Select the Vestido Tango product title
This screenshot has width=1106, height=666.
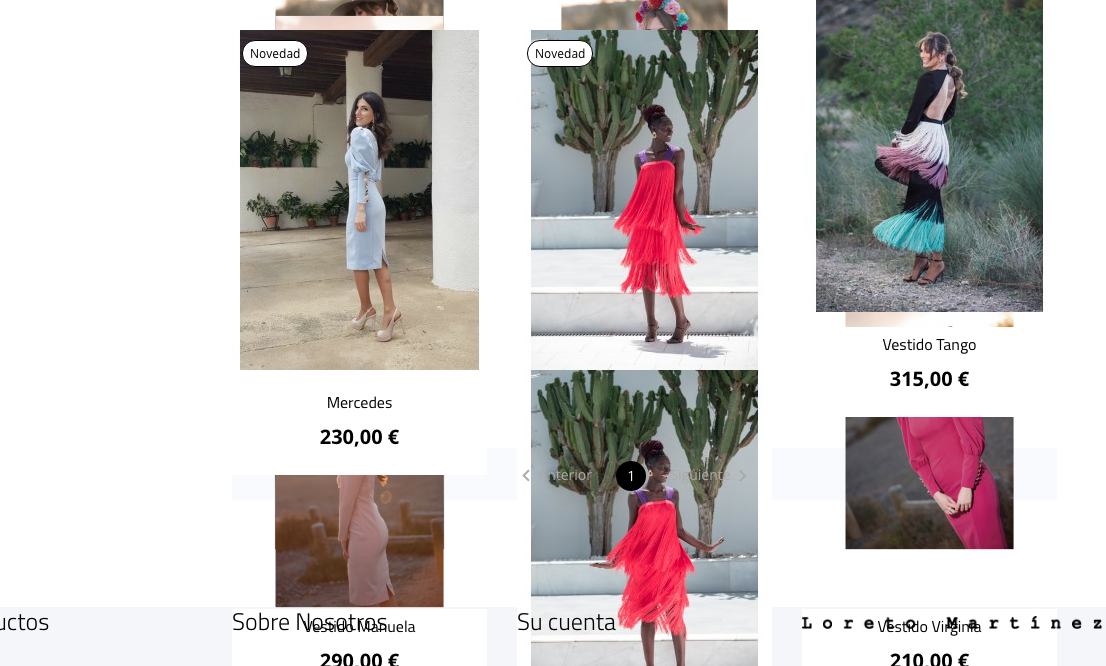[x=929, y=345]
